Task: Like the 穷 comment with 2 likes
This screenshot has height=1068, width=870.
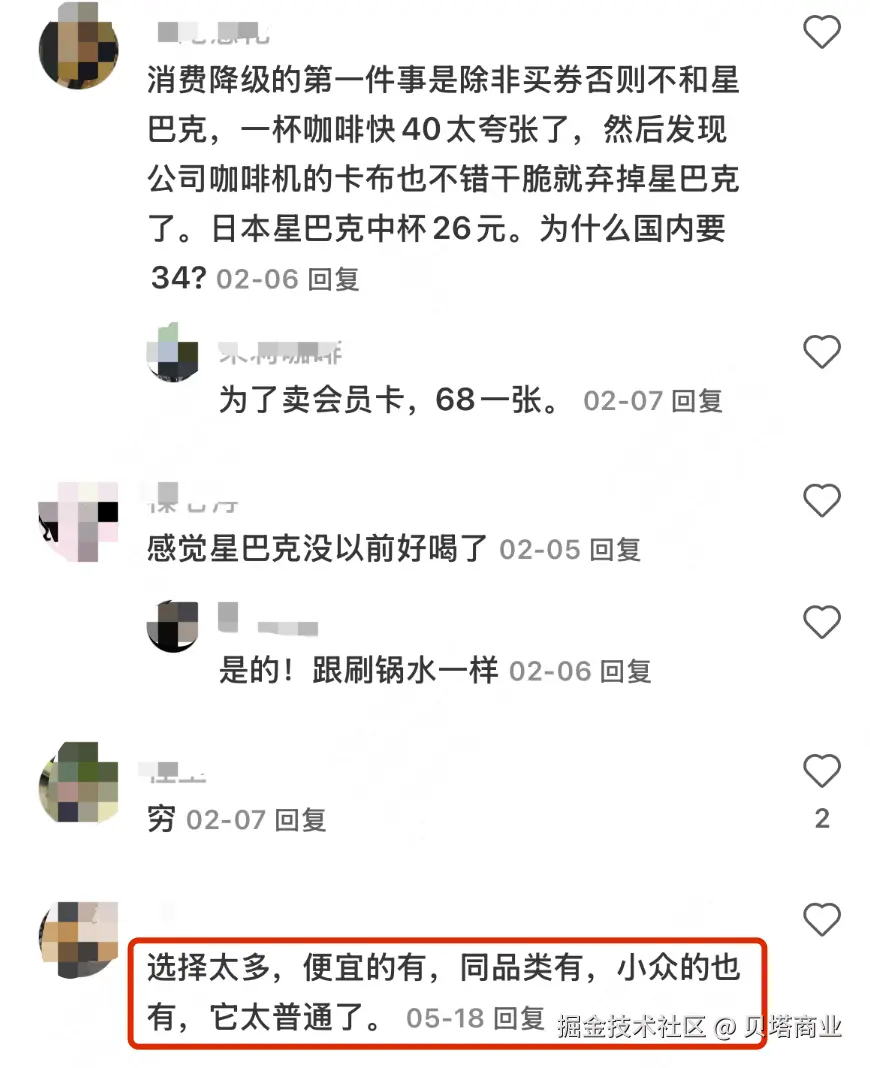Action: [822, 771]
